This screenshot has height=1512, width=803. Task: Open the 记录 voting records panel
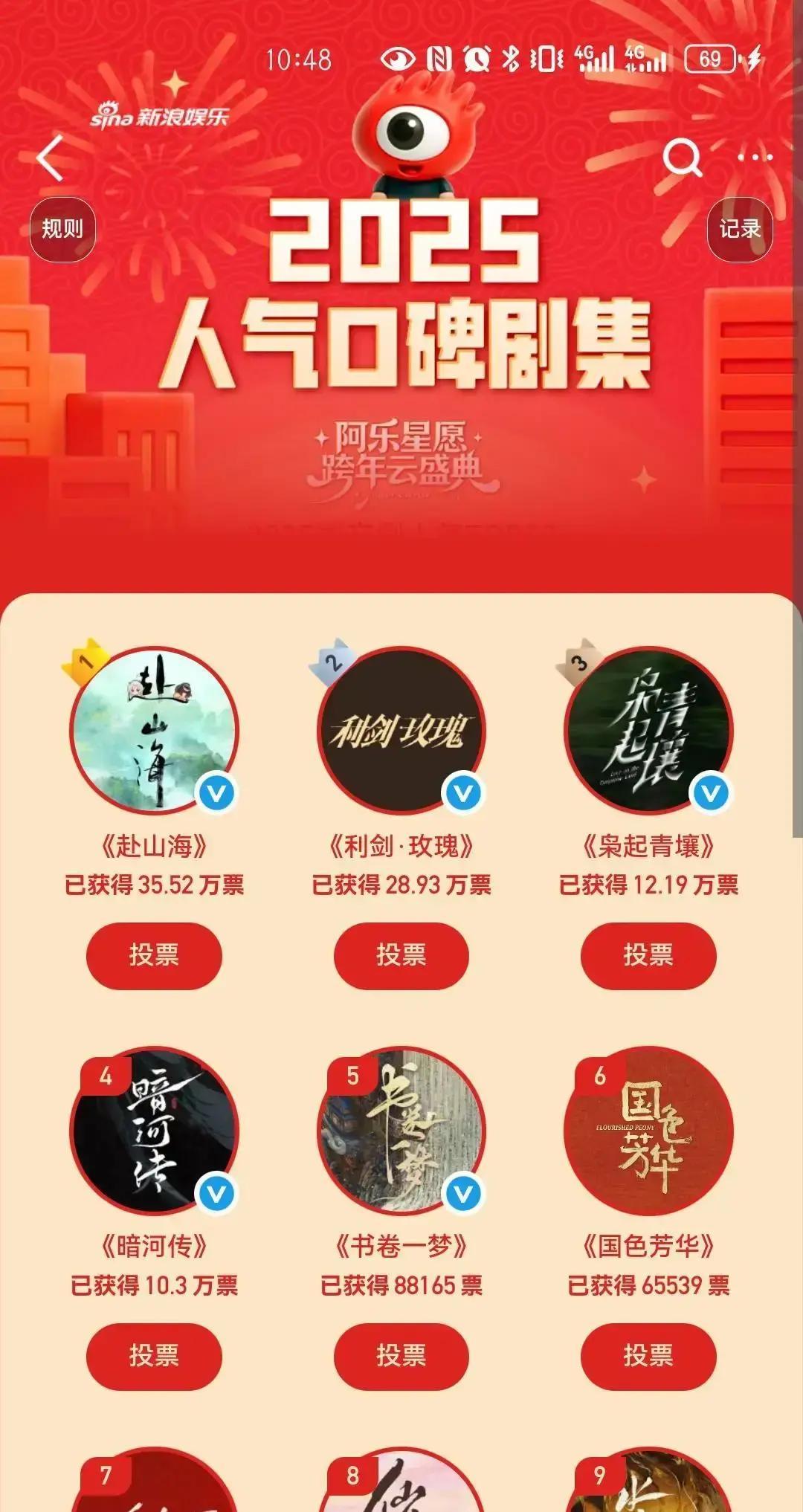click(740, 230)
